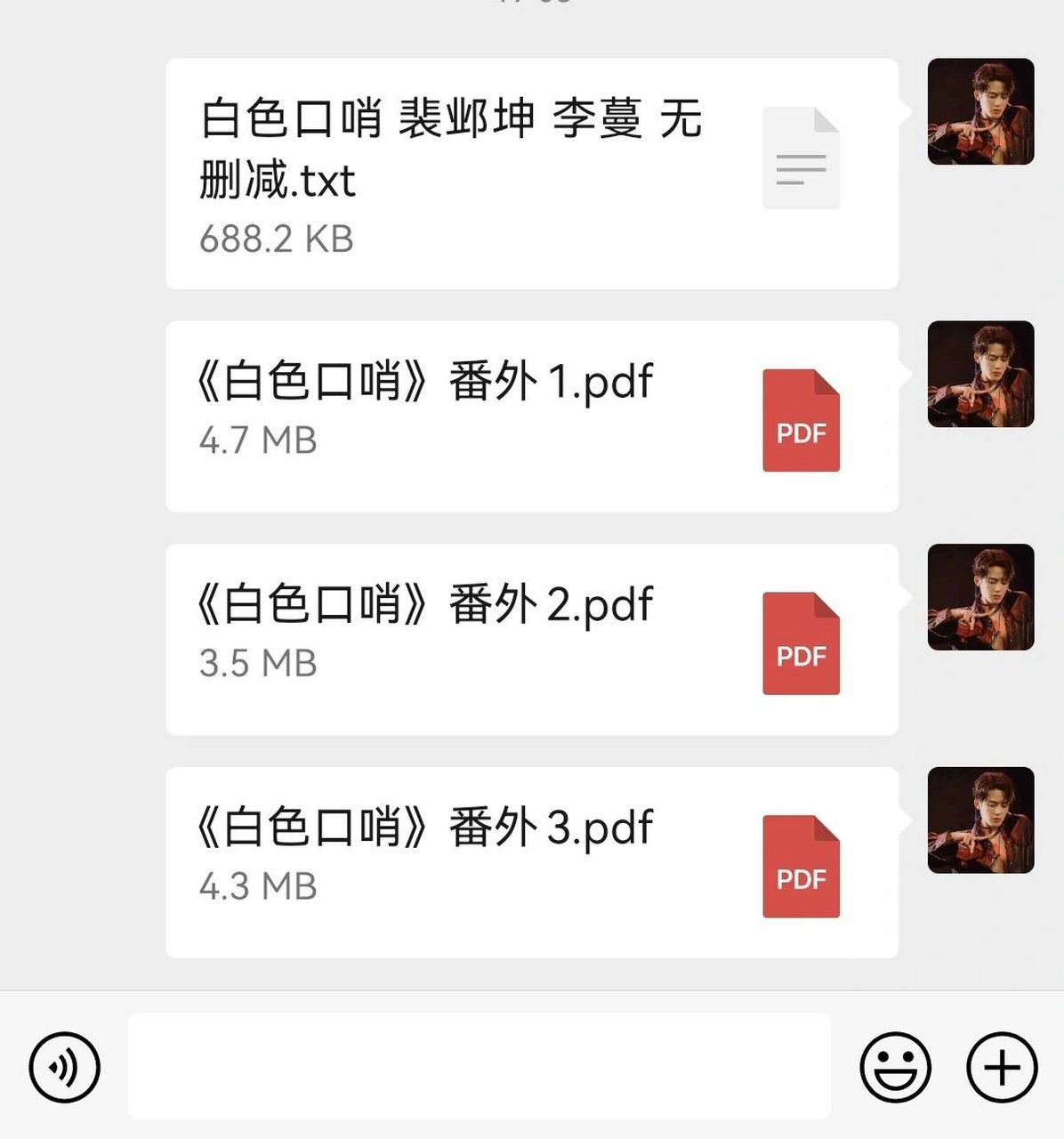Open the PDF icon on 番外1 message
This screenshot has height=1139, width=1064.
tap(800, 418)
